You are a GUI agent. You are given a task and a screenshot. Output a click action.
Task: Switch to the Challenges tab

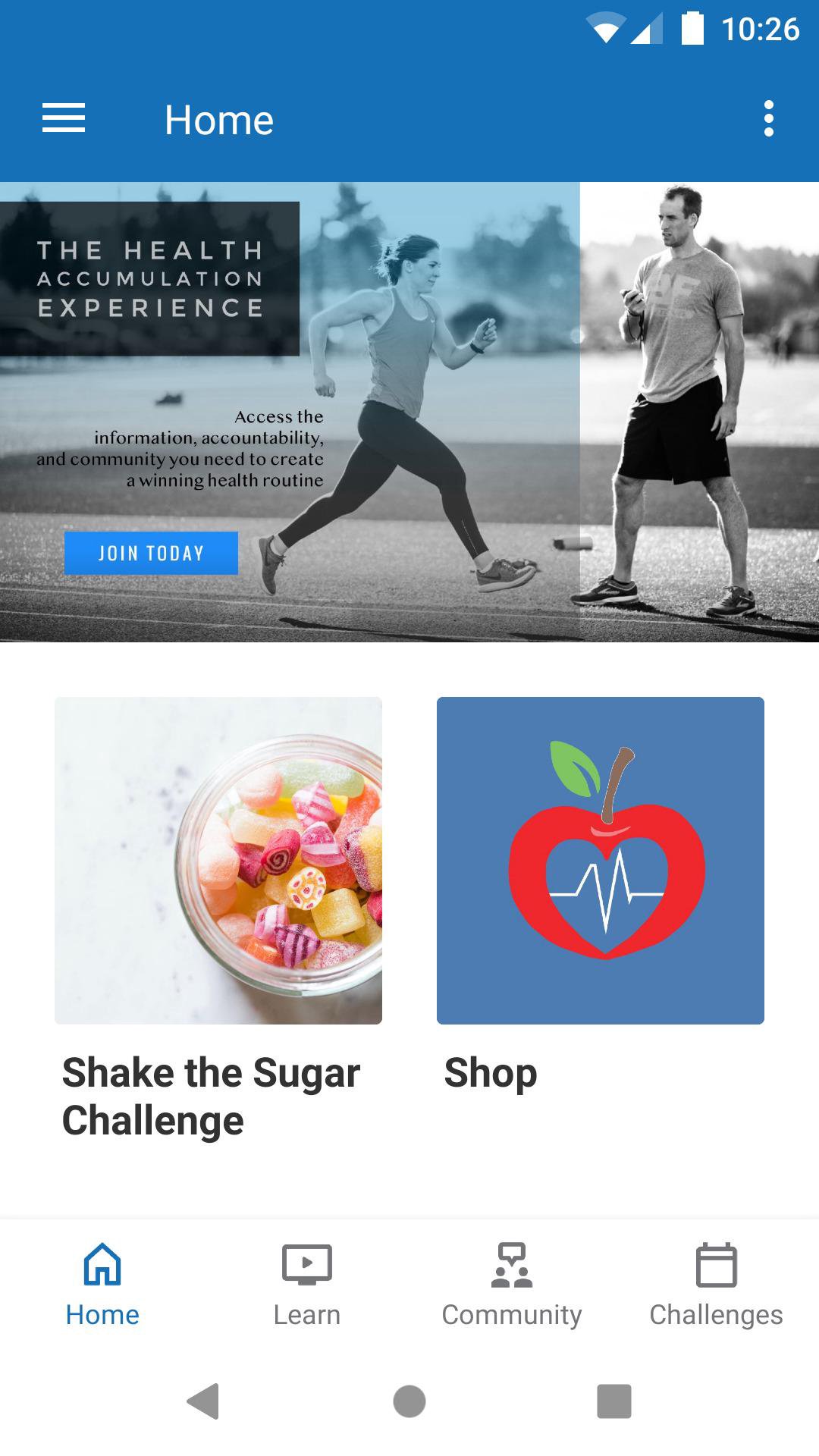click(716, 1285)
